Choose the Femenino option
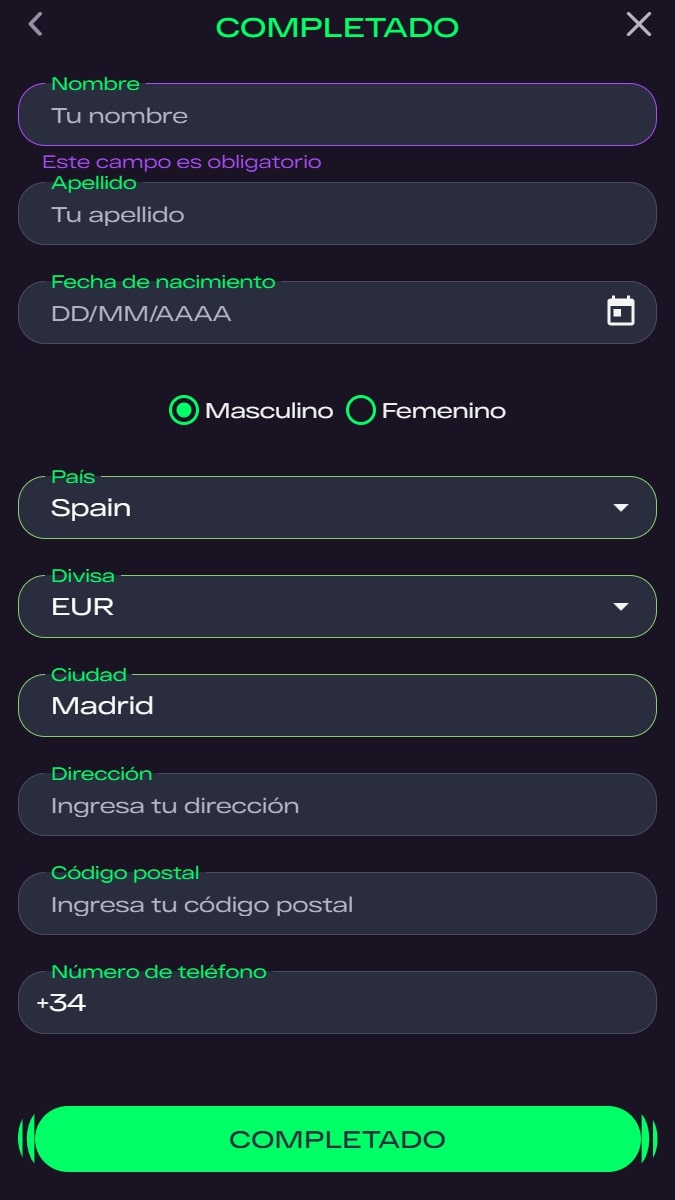The image size is (675, 1200). 426,410
